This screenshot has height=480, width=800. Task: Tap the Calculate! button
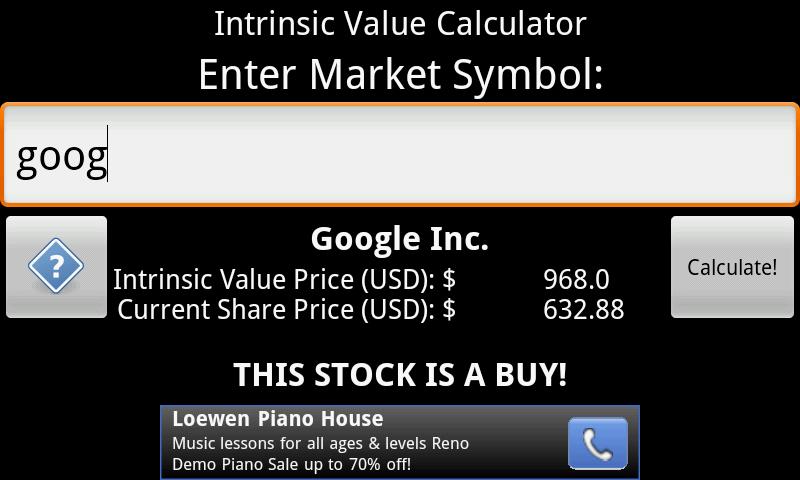click(732, 267)
